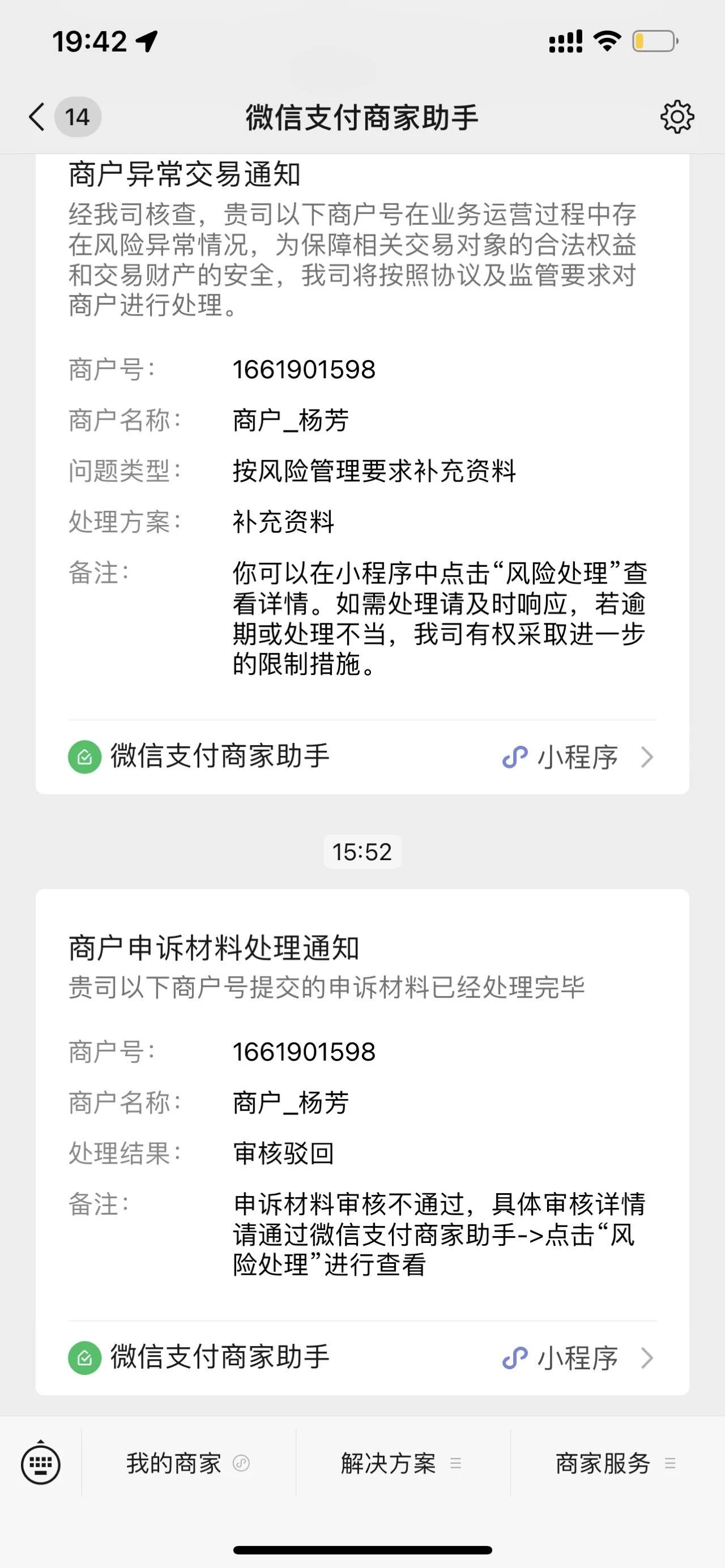This screenshot has width=725, height=1568.
Task: Open the settings gear icon
Action: [x=677, y=116]
